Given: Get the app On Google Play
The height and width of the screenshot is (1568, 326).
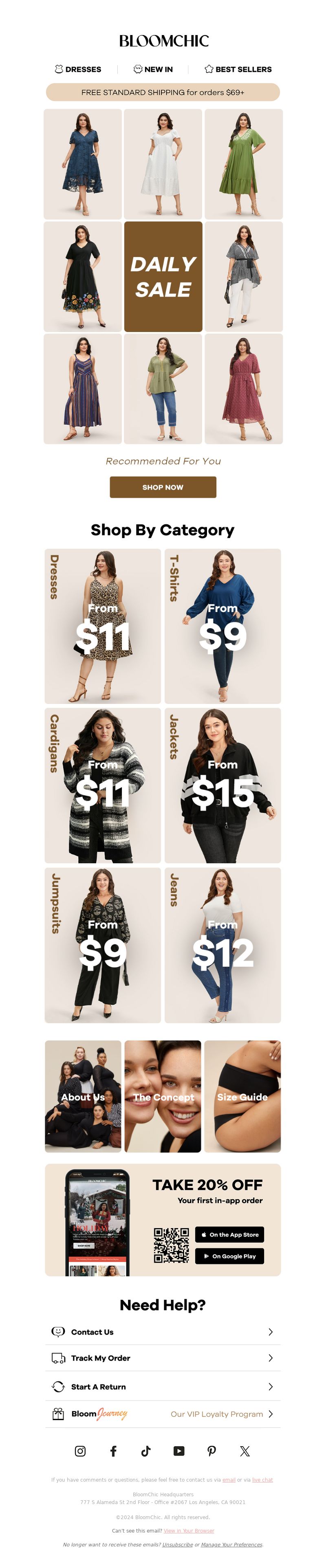Looking at the screenshot, I should pyautogui.click(x=229, y=1256).
